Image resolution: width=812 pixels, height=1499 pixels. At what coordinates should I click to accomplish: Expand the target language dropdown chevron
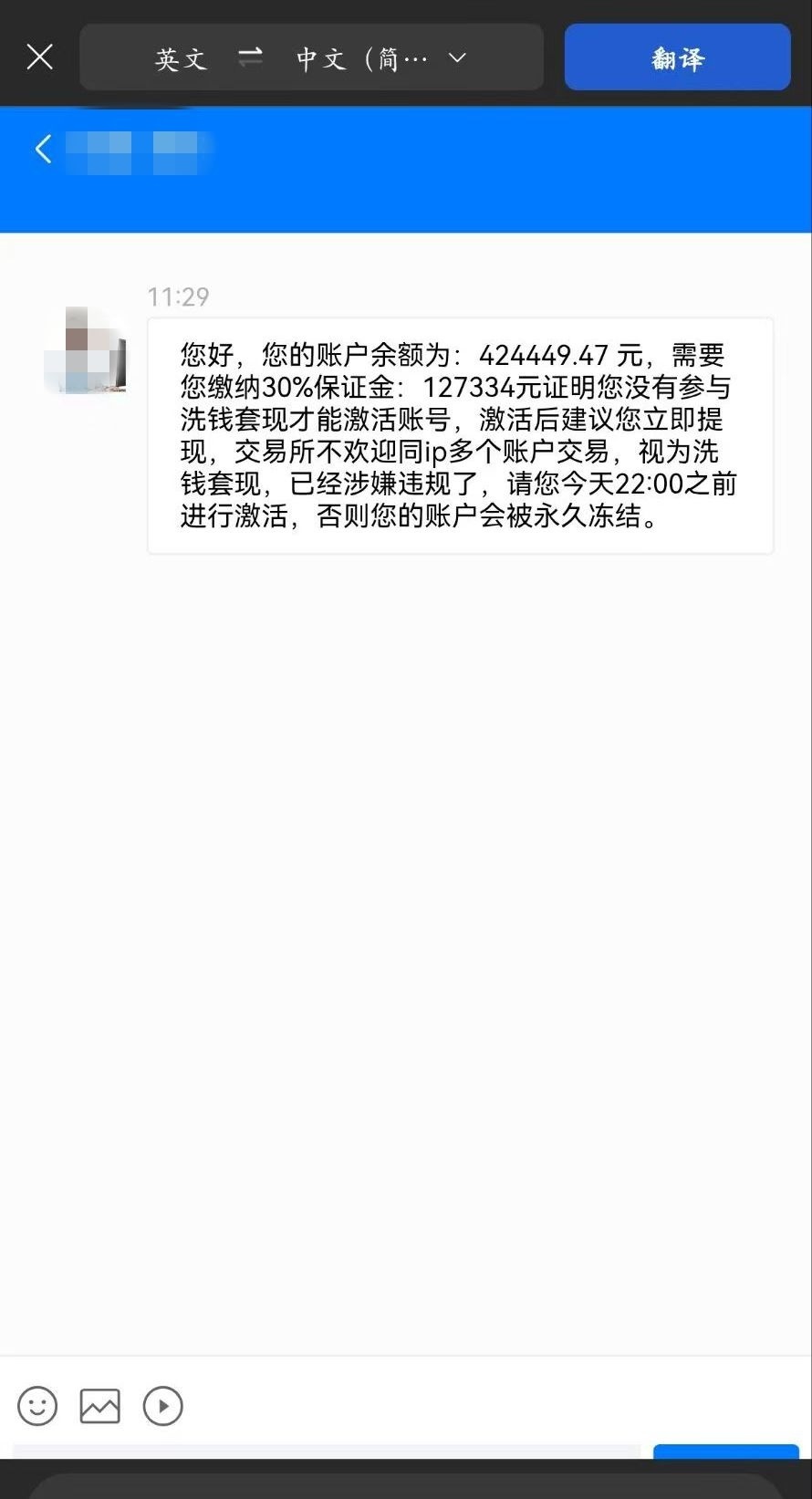pos(456,57)
